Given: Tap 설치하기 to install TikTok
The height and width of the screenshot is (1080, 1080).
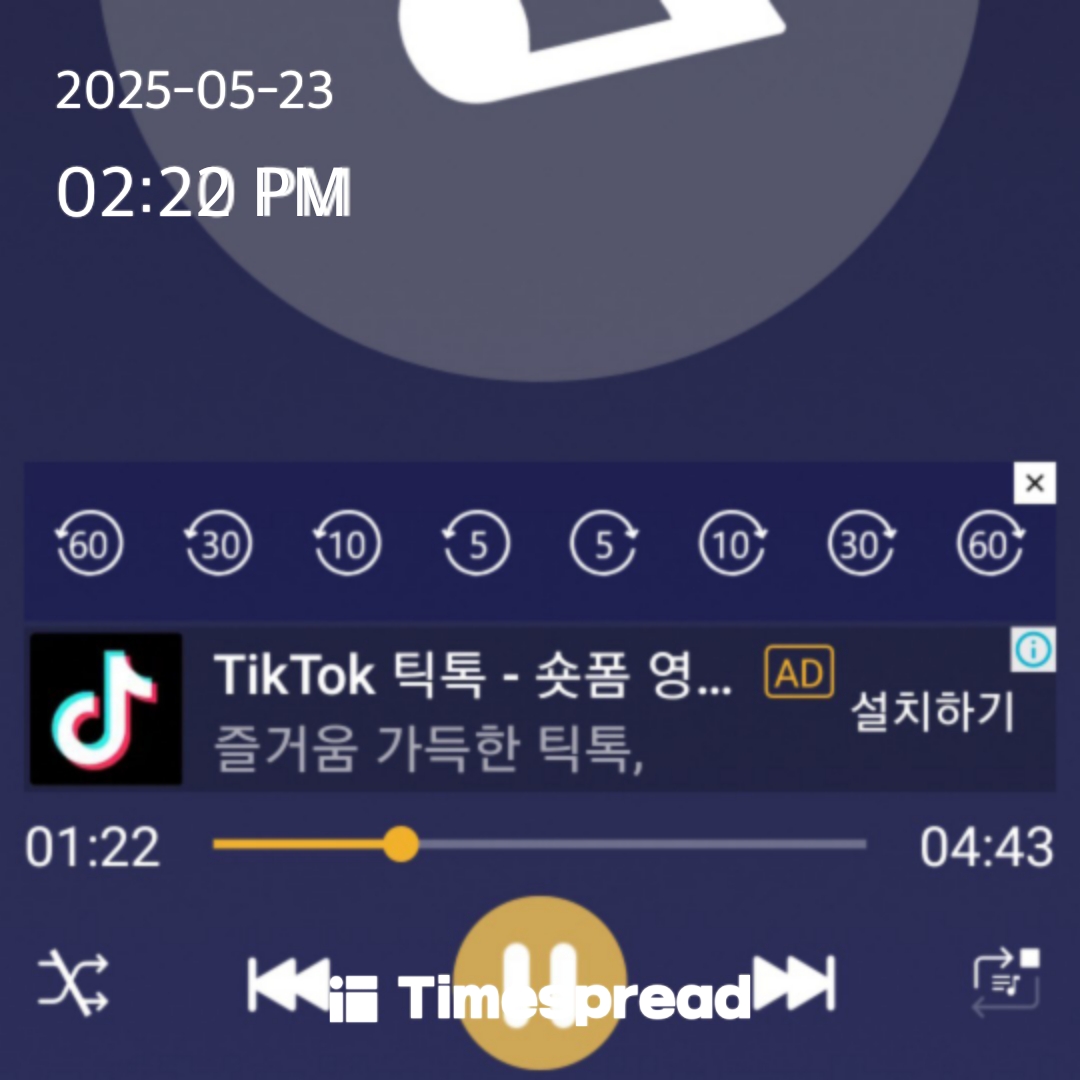Looking at the screenshot, I should point(932,712).
